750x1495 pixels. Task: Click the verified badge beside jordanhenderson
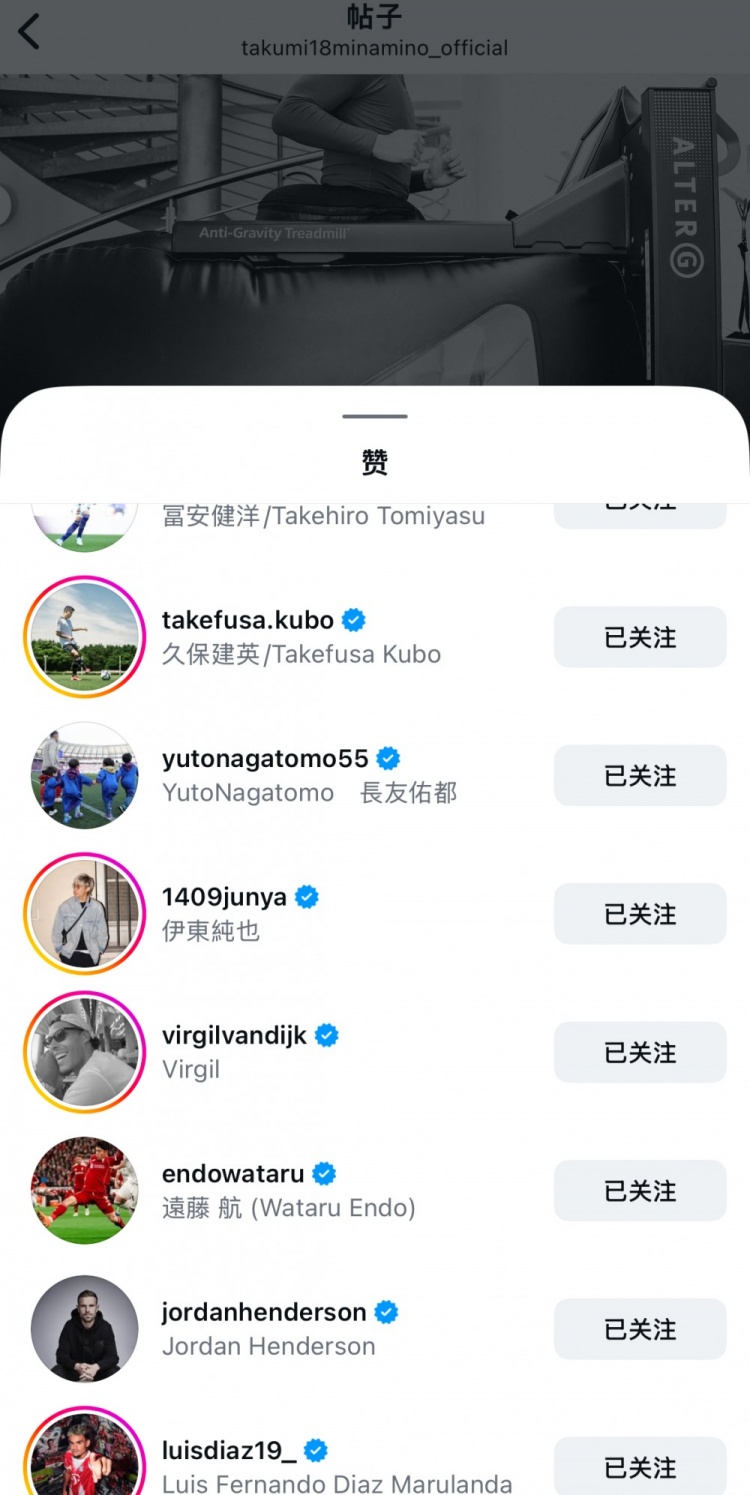click(x=385, y=1311)
